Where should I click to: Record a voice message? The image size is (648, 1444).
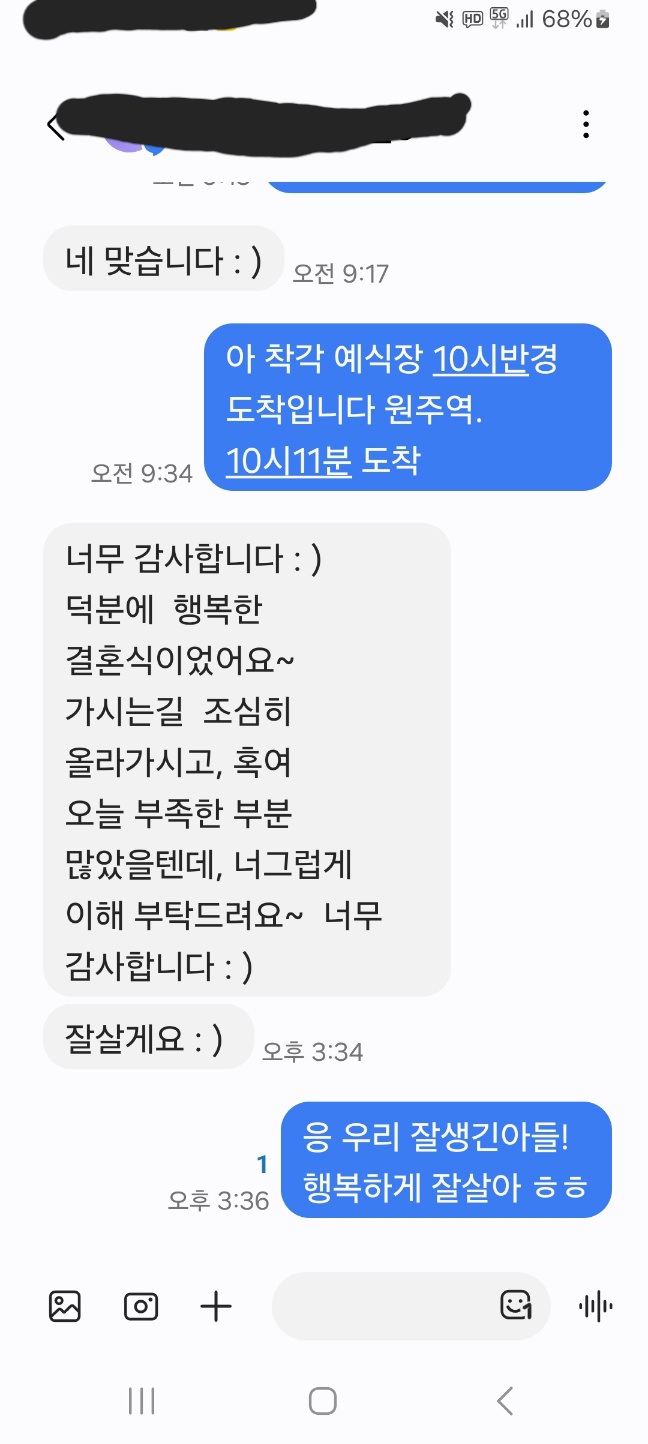pyautogui.click(x=596, y=1306)
